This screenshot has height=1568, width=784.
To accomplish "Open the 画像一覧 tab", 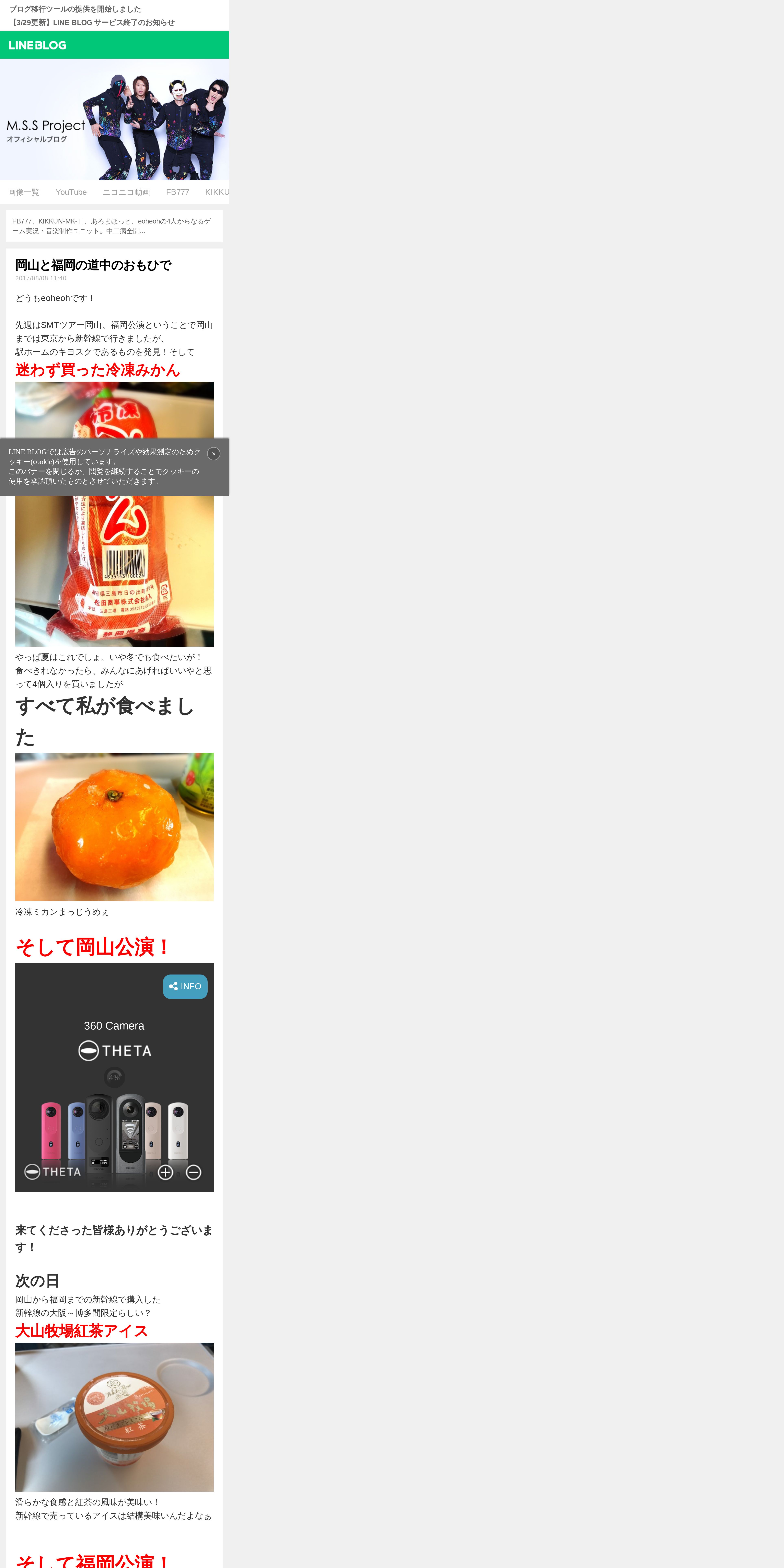I will [x=24, y=192].
